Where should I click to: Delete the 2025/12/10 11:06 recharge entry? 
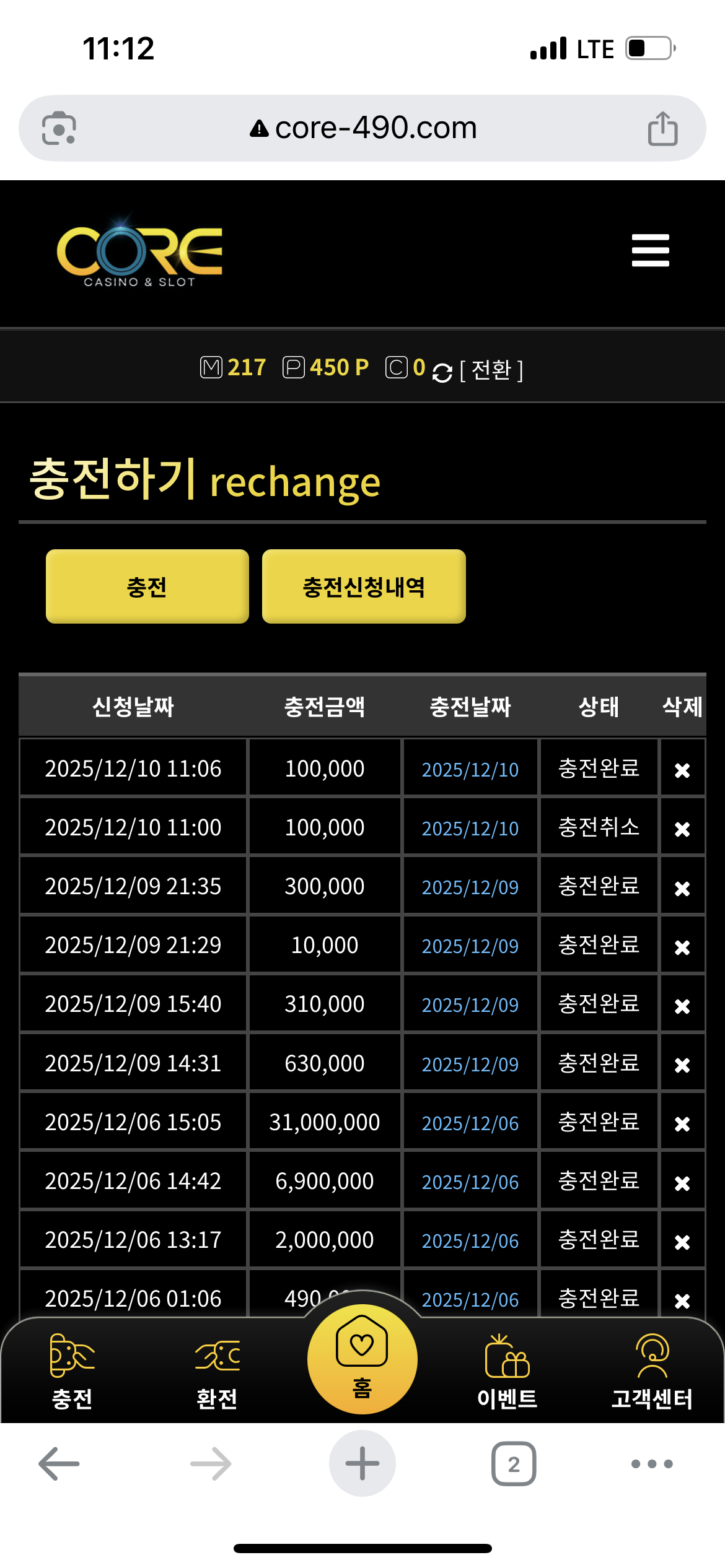(682, 770)
